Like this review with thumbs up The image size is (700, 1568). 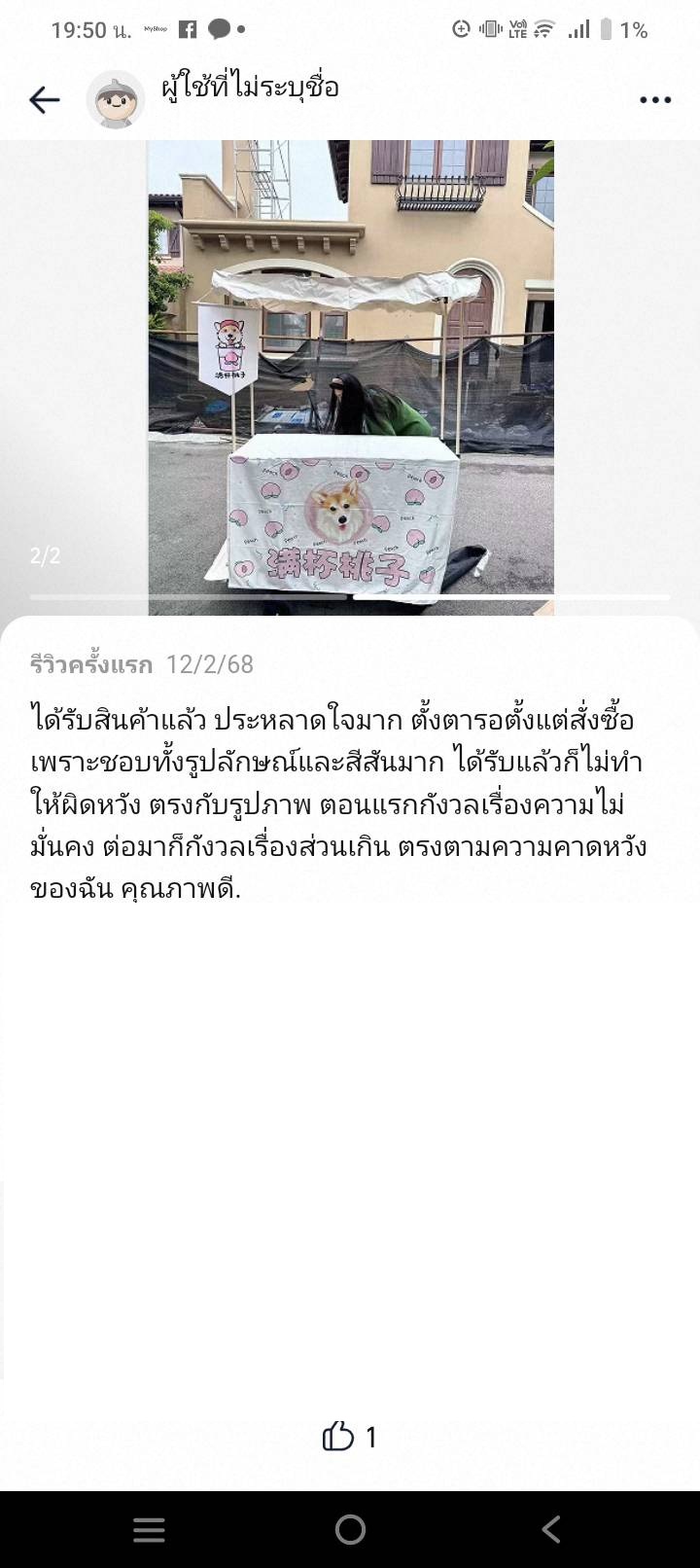338,1436
